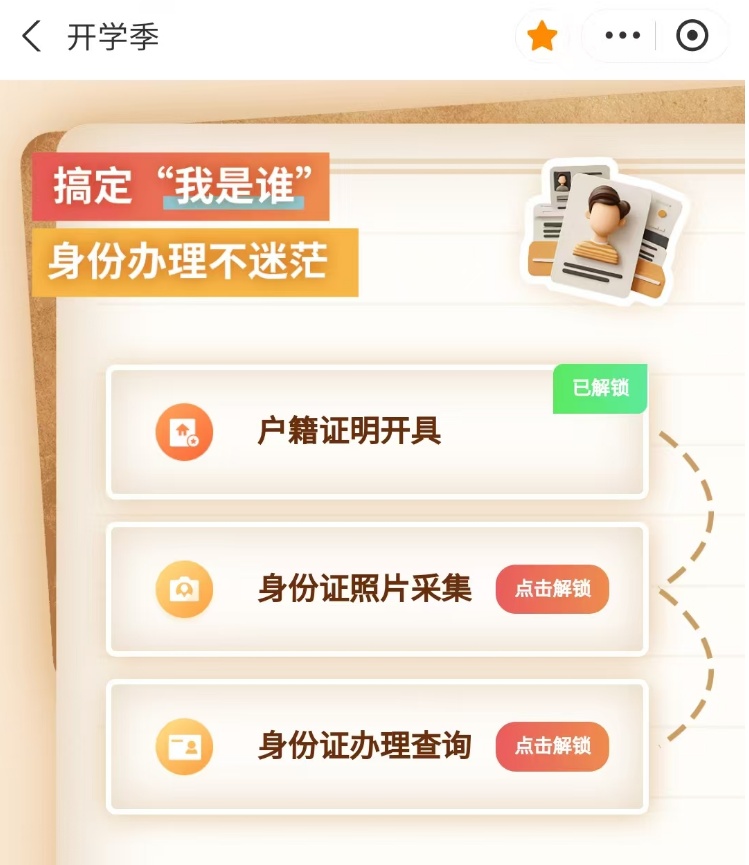Open the three-dot more menu

click(622, 37)
